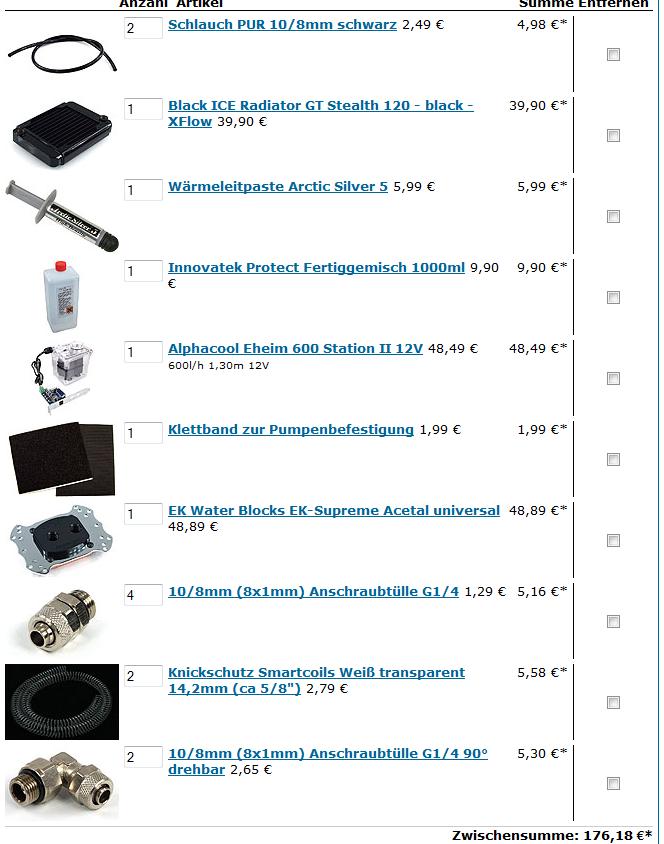Open Knickschutz Smartcoils Weiß transparent link
664x844 pixels.
click(x=316, y=673)
